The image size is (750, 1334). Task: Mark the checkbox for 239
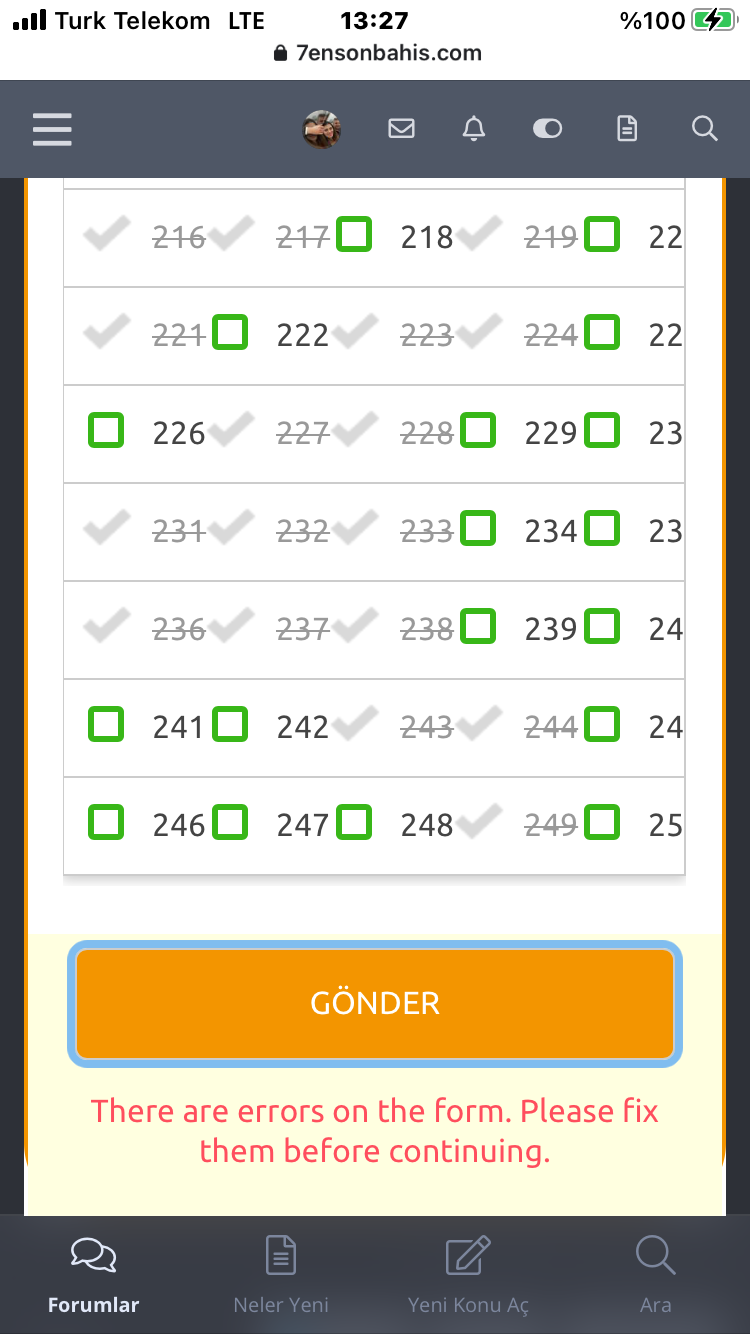478,627
